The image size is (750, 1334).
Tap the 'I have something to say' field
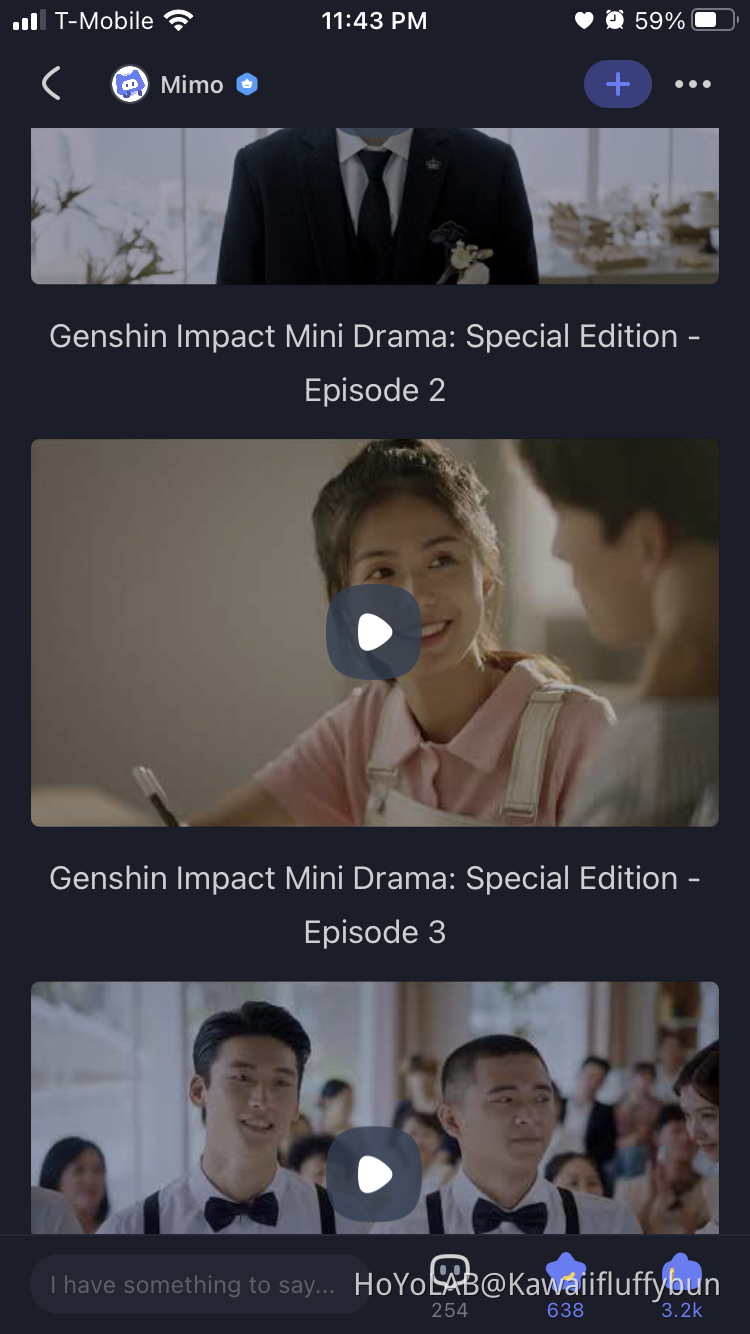pyautogui.click(x=195, y=1284)
